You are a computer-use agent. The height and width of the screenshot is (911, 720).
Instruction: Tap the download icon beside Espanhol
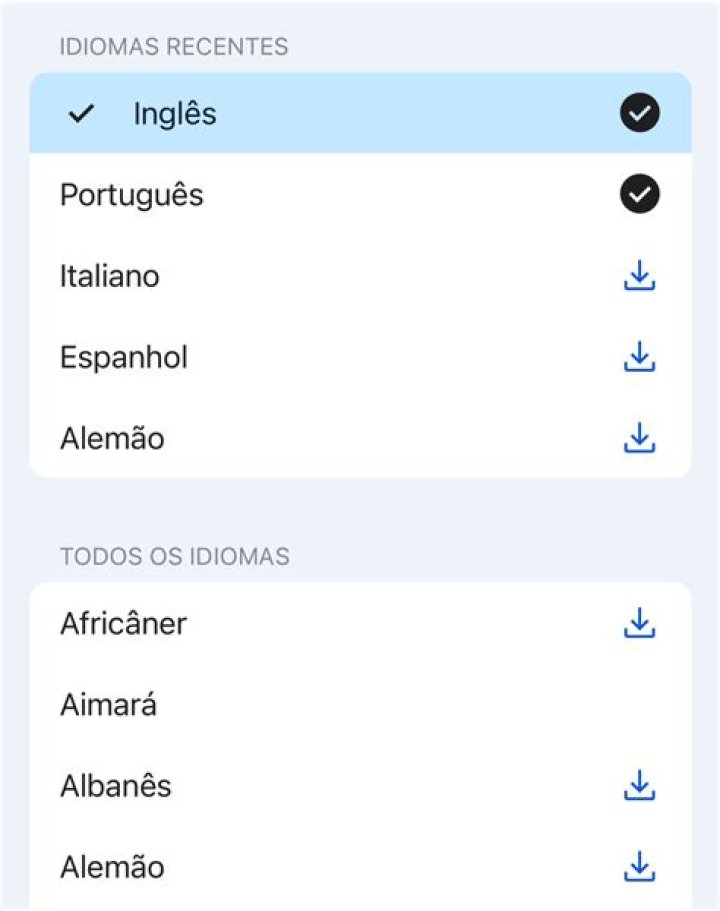(x=638, y=357)
